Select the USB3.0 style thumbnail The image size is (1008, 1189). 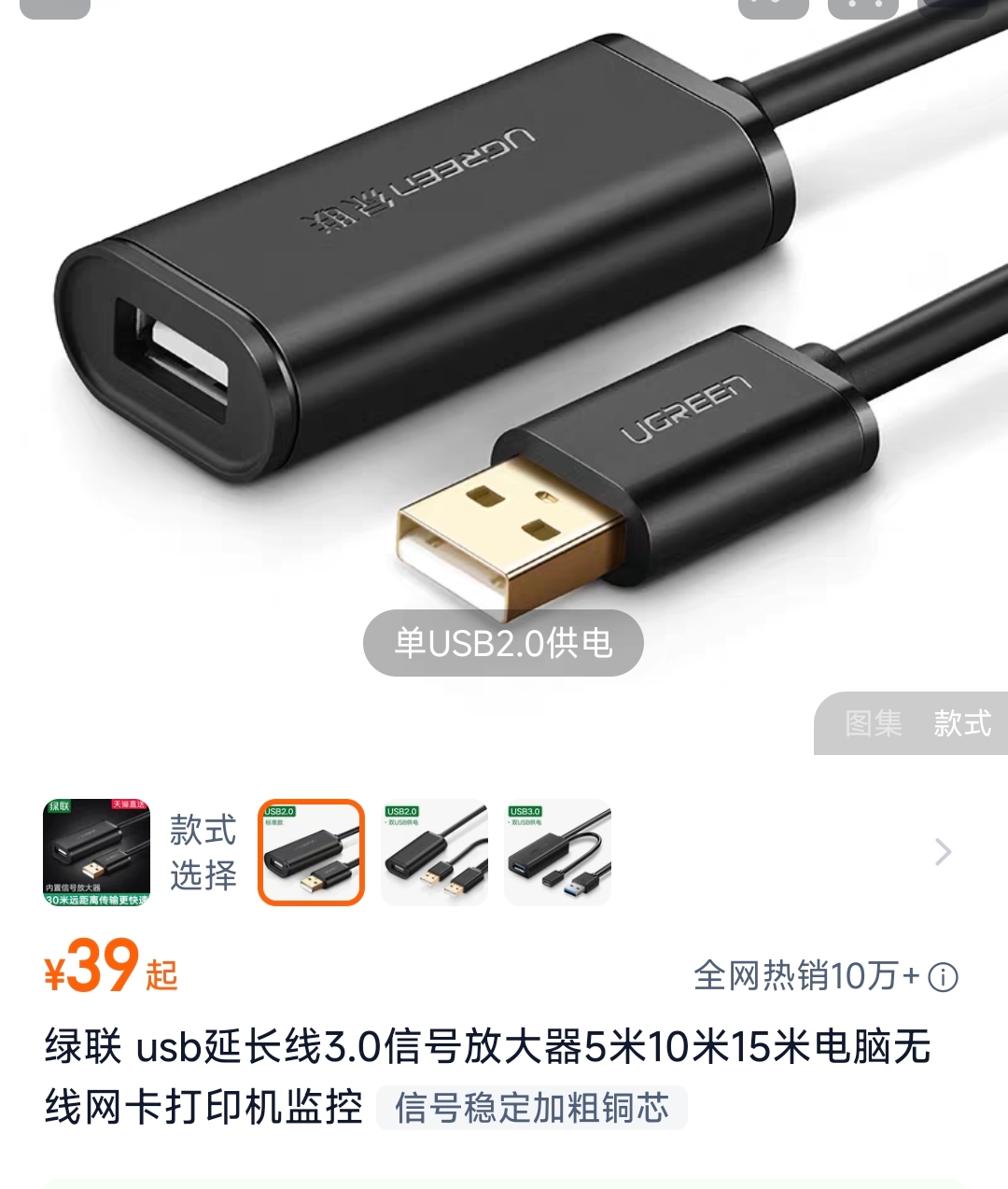pos(557,852)
